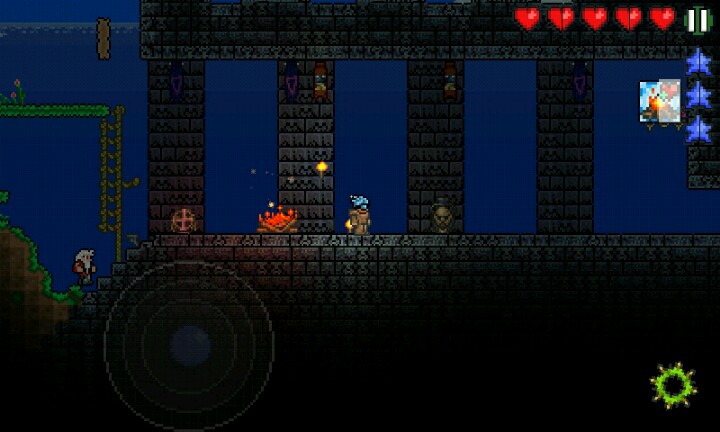Open the campfire buff icon
The width and height of the screenshot is (720, 432).
[x=660, y=101]
